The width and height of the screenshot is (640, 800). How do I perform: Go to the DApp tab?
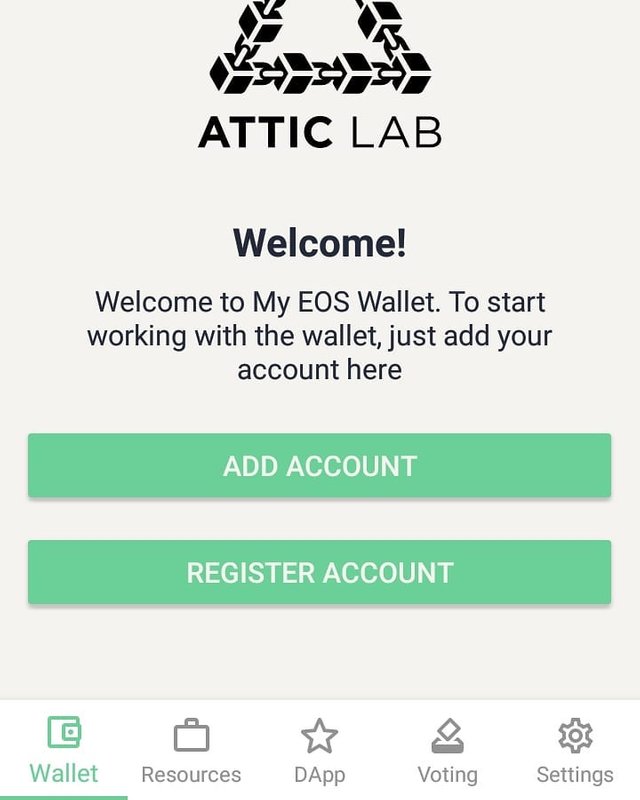coord(319,751)
